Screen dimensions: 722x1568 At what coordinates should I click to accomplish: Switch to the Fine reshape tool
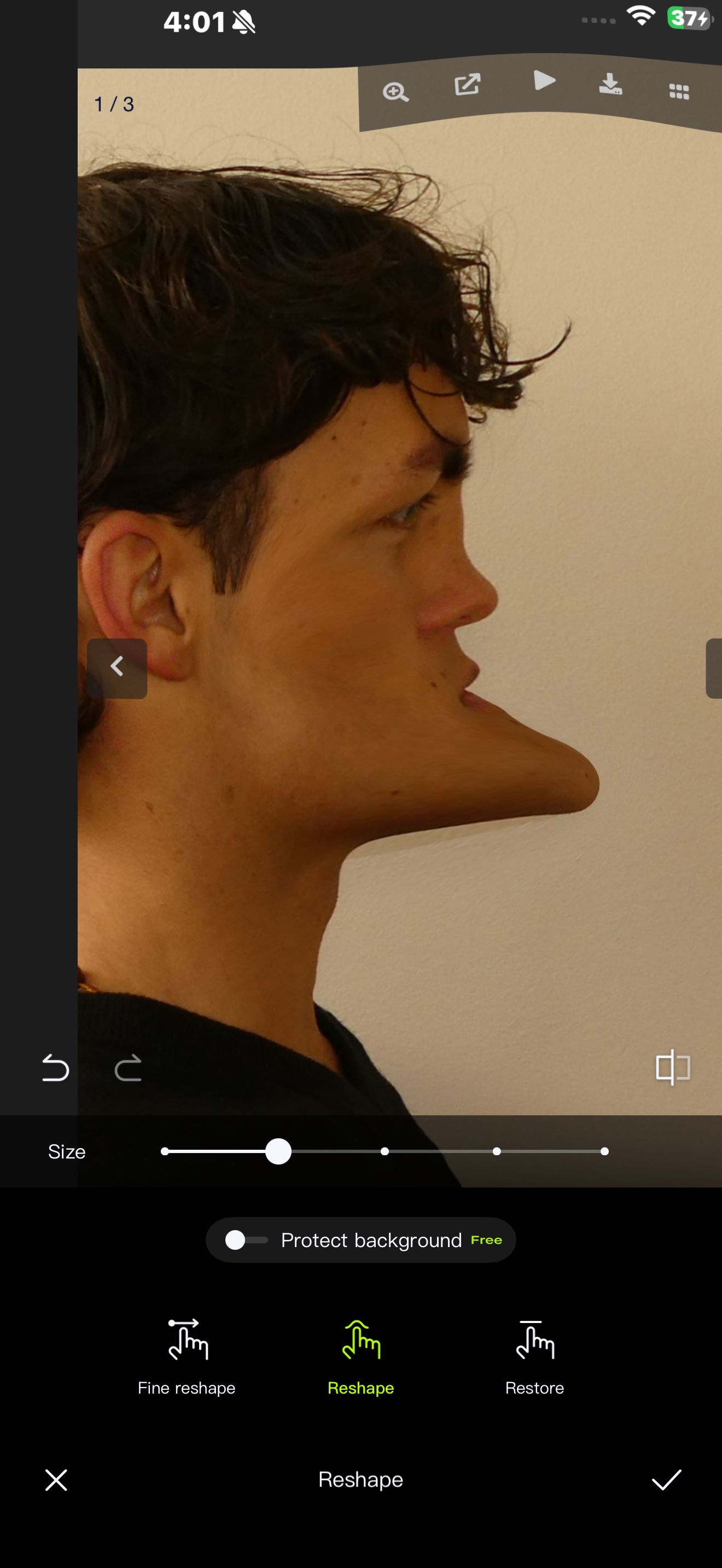point(187,1355)
